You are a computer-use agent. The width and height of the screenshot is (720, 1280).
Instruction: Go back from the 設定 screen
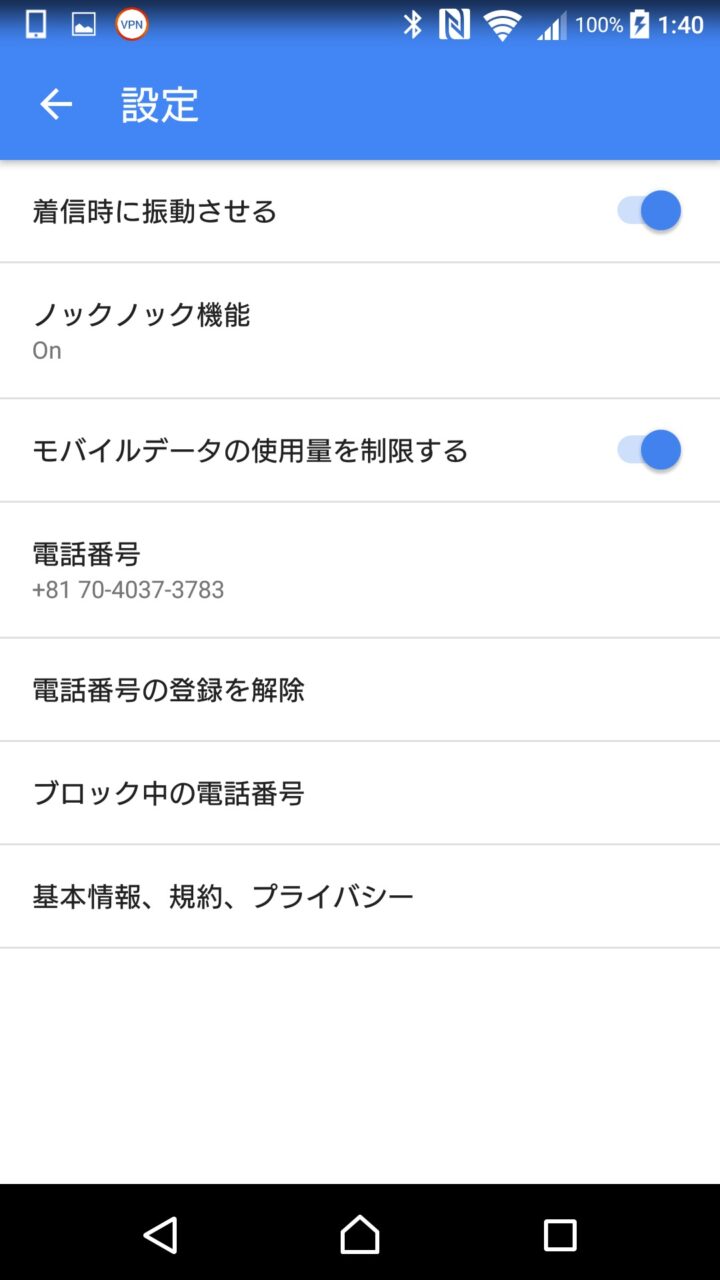pyautogui.click(x=56, y=104)
